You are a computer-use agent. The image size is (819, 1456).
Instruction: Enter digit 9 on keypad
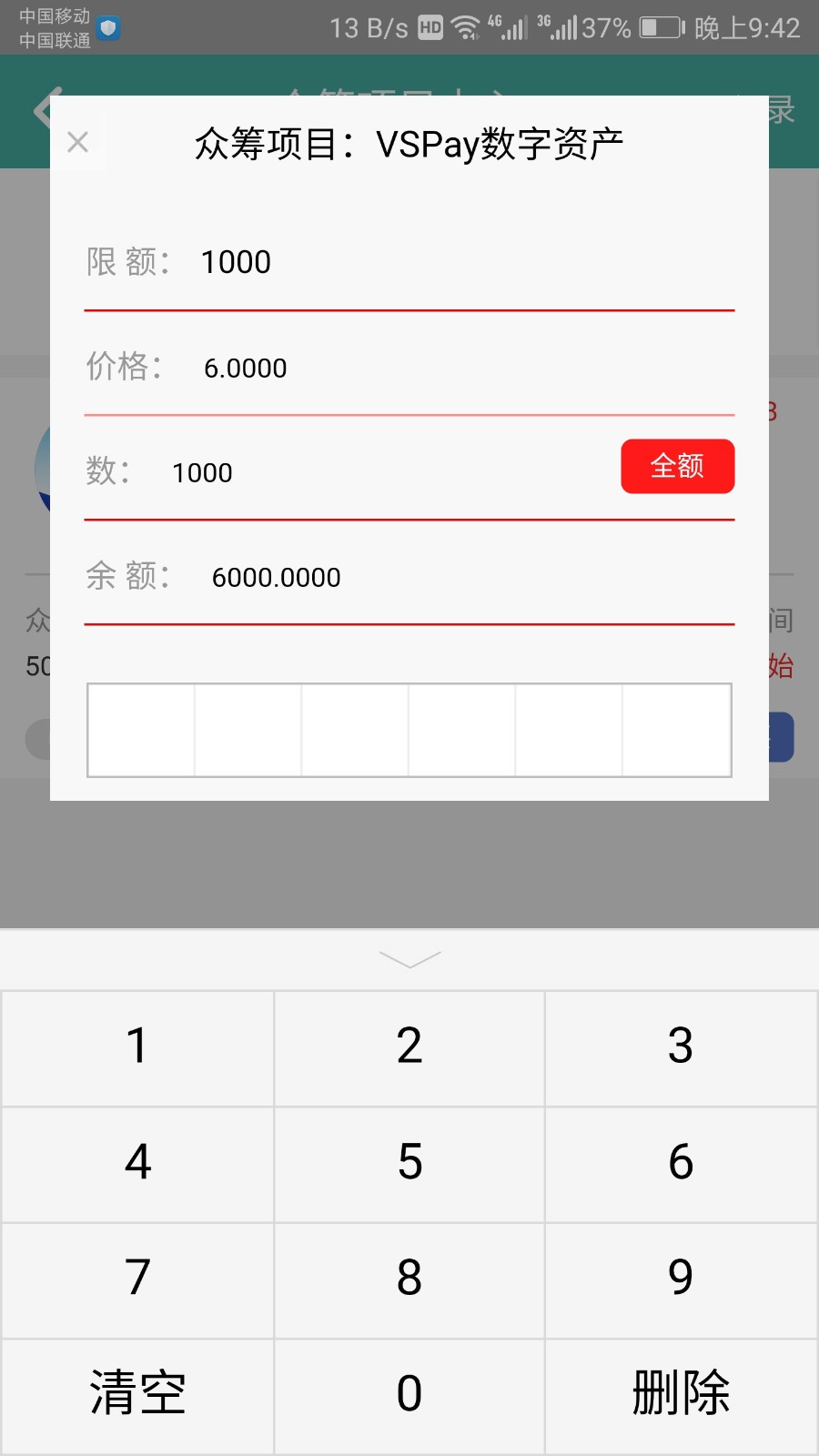[x=681, y=1279]
